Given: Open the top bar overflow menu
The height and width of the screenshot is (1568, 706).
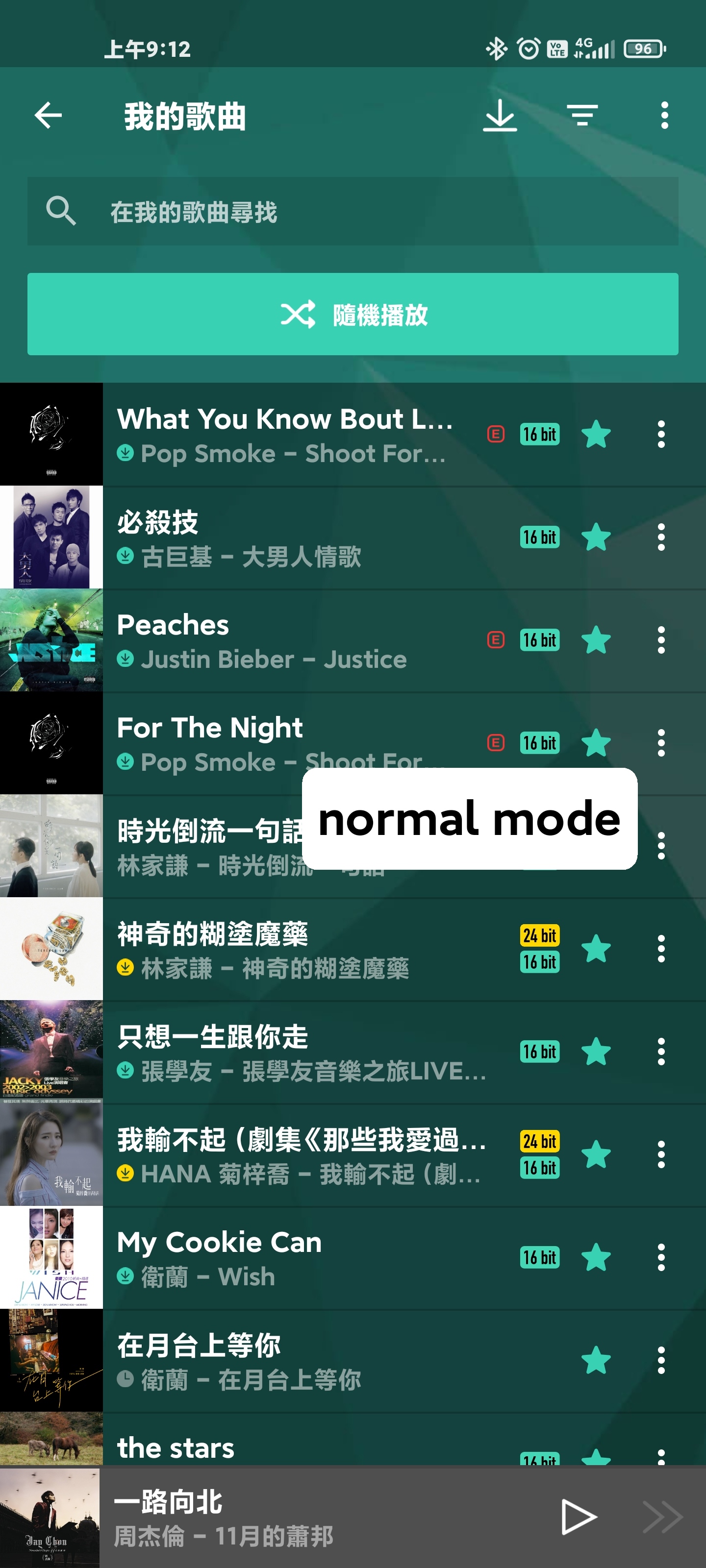Looking at the screenshot, I should tap(664, 116).
